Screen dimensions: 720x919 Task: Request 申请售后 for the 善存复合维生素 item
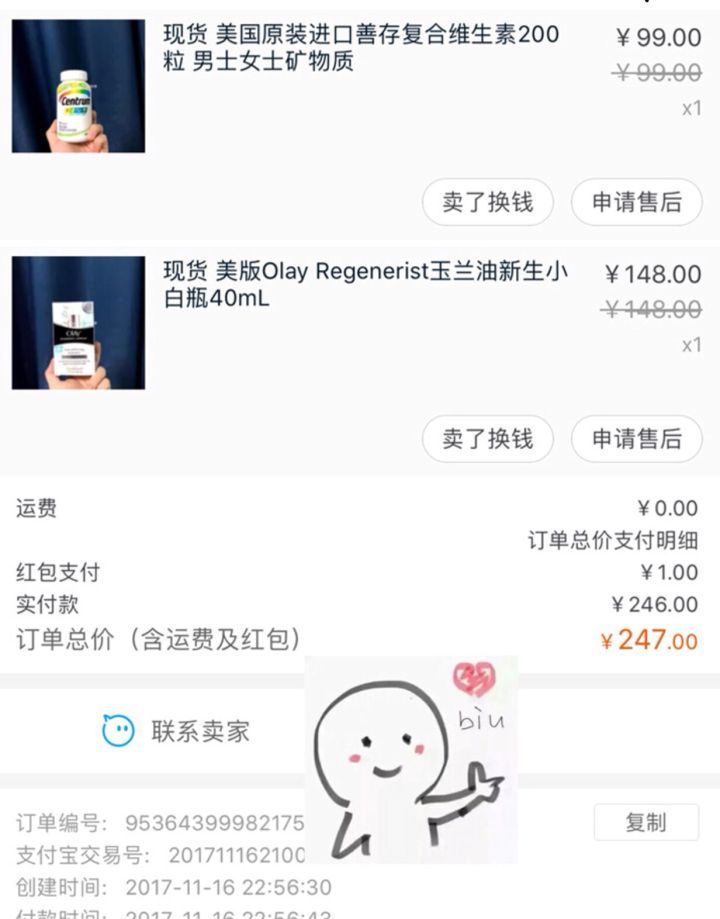pos(636,203)
